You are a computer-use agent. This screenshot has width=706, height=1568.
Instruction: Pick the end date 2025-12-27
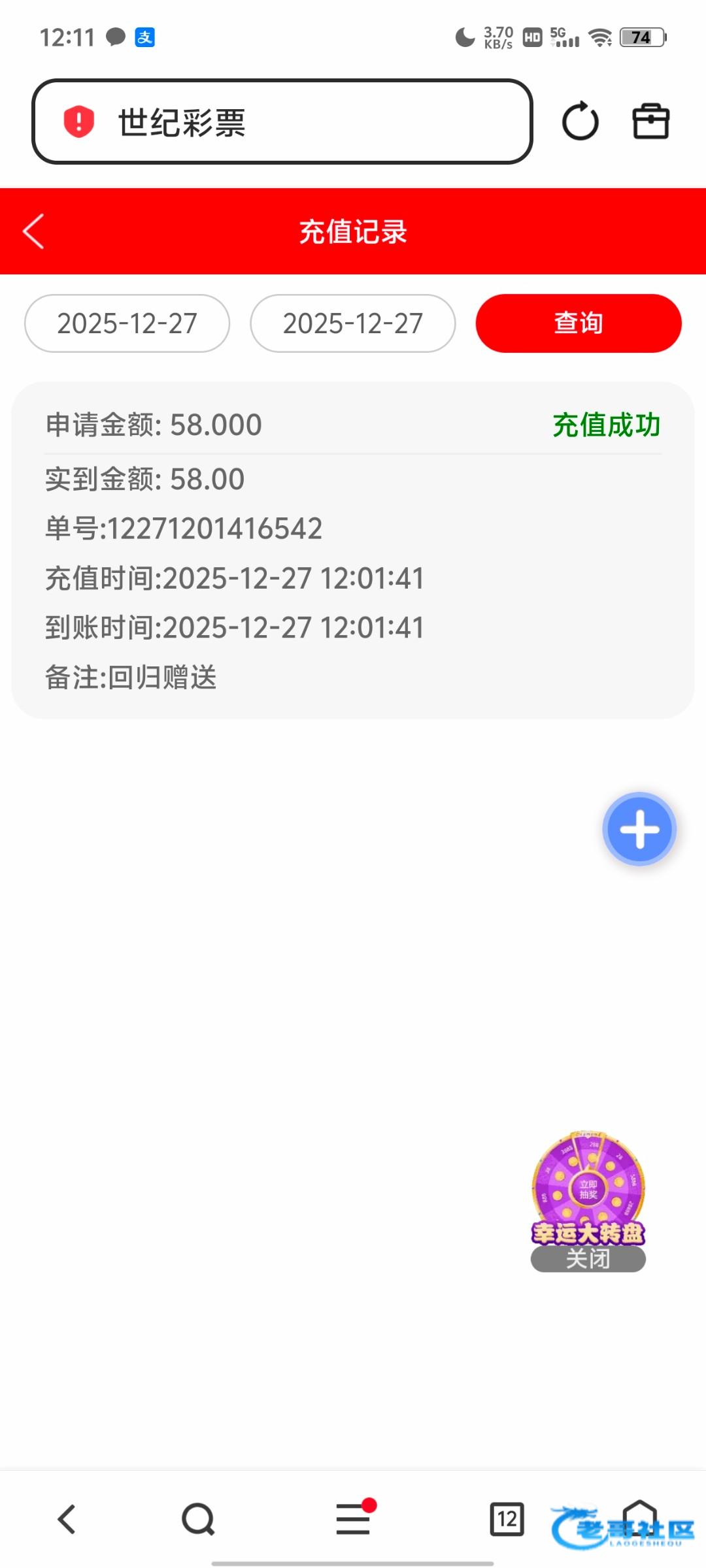coord(352,323)
